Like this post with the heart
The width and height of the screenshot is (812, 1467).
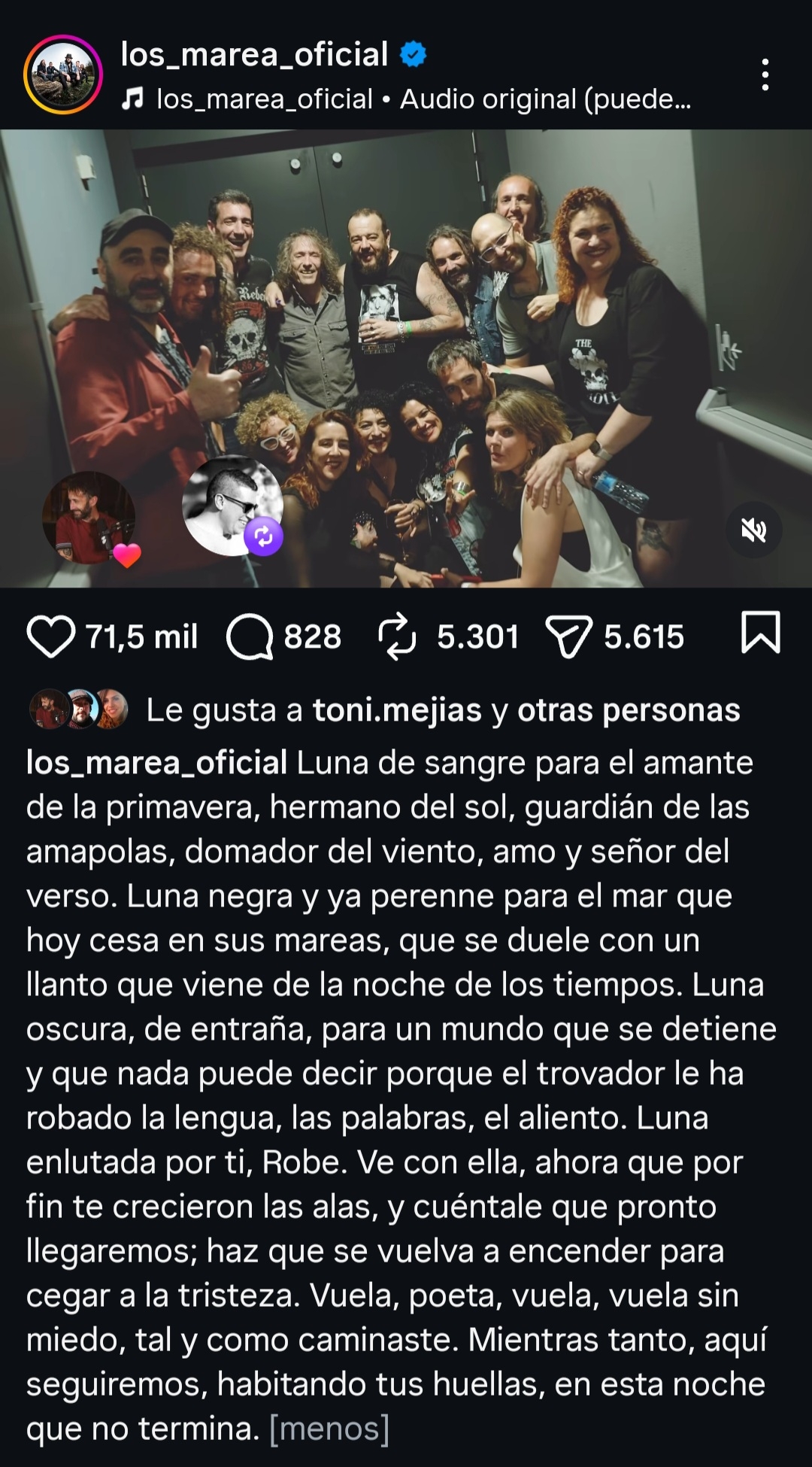(50, 636)
